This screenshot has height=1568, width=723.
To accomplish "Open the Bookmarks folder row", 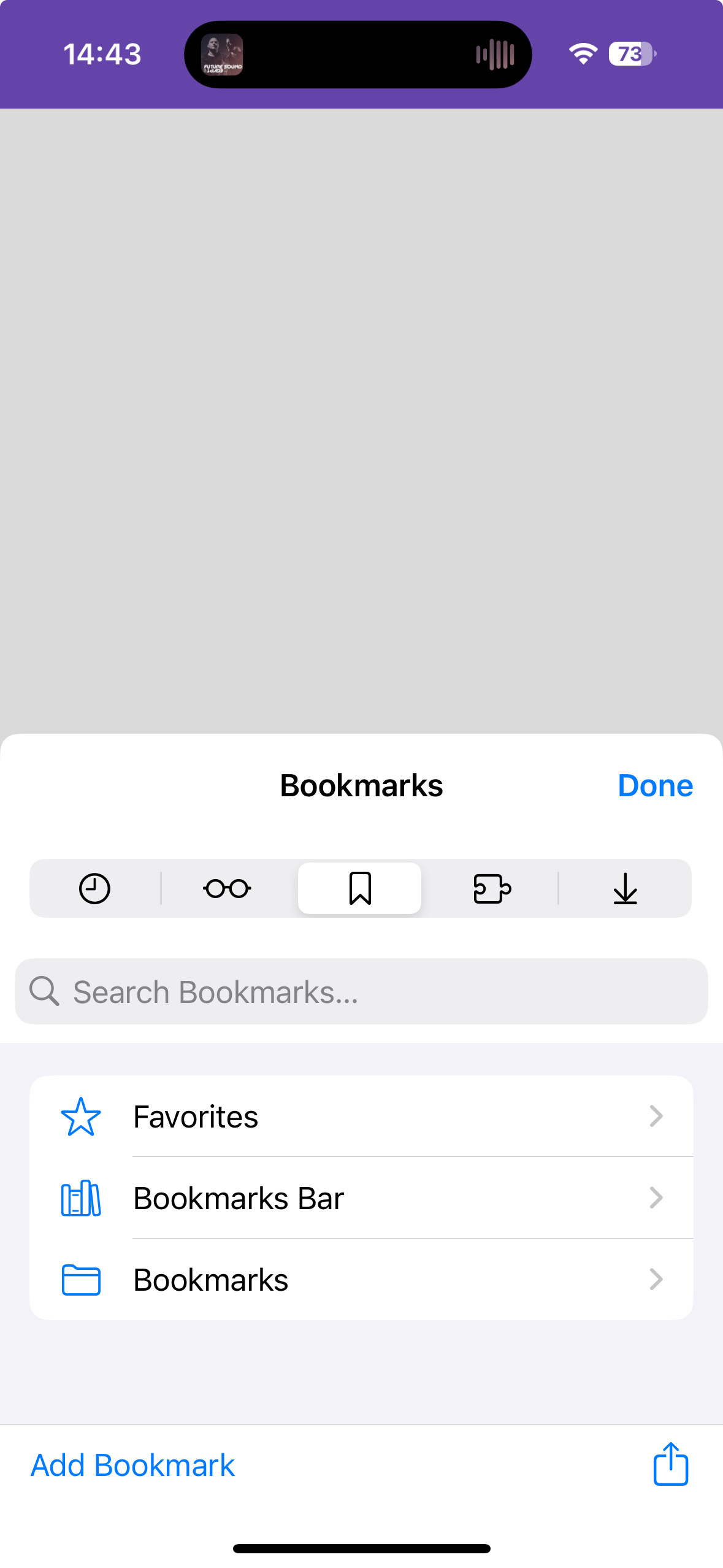I will tap(361, 1280).
